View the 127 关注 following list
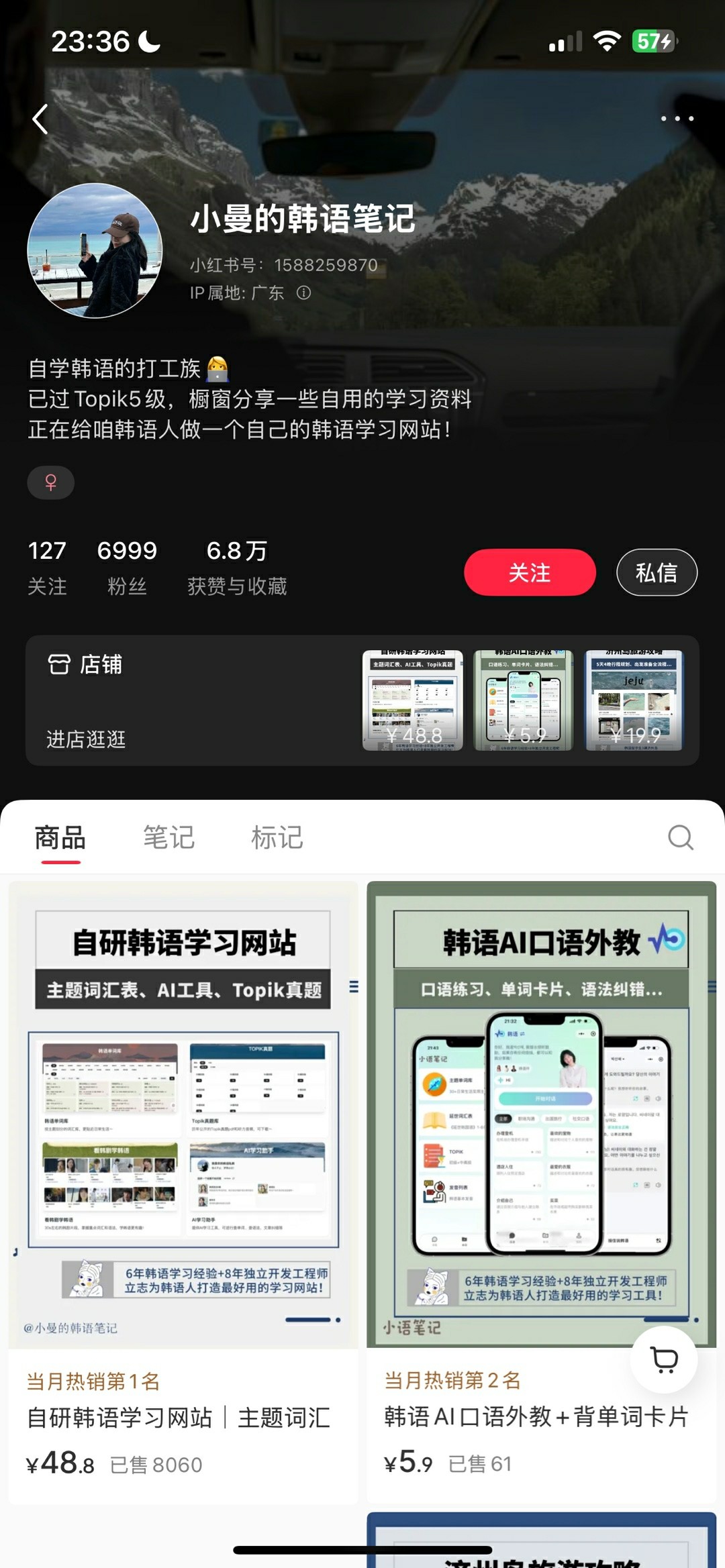This screenshot has width=725, height=1568. [x=47, y=567]
